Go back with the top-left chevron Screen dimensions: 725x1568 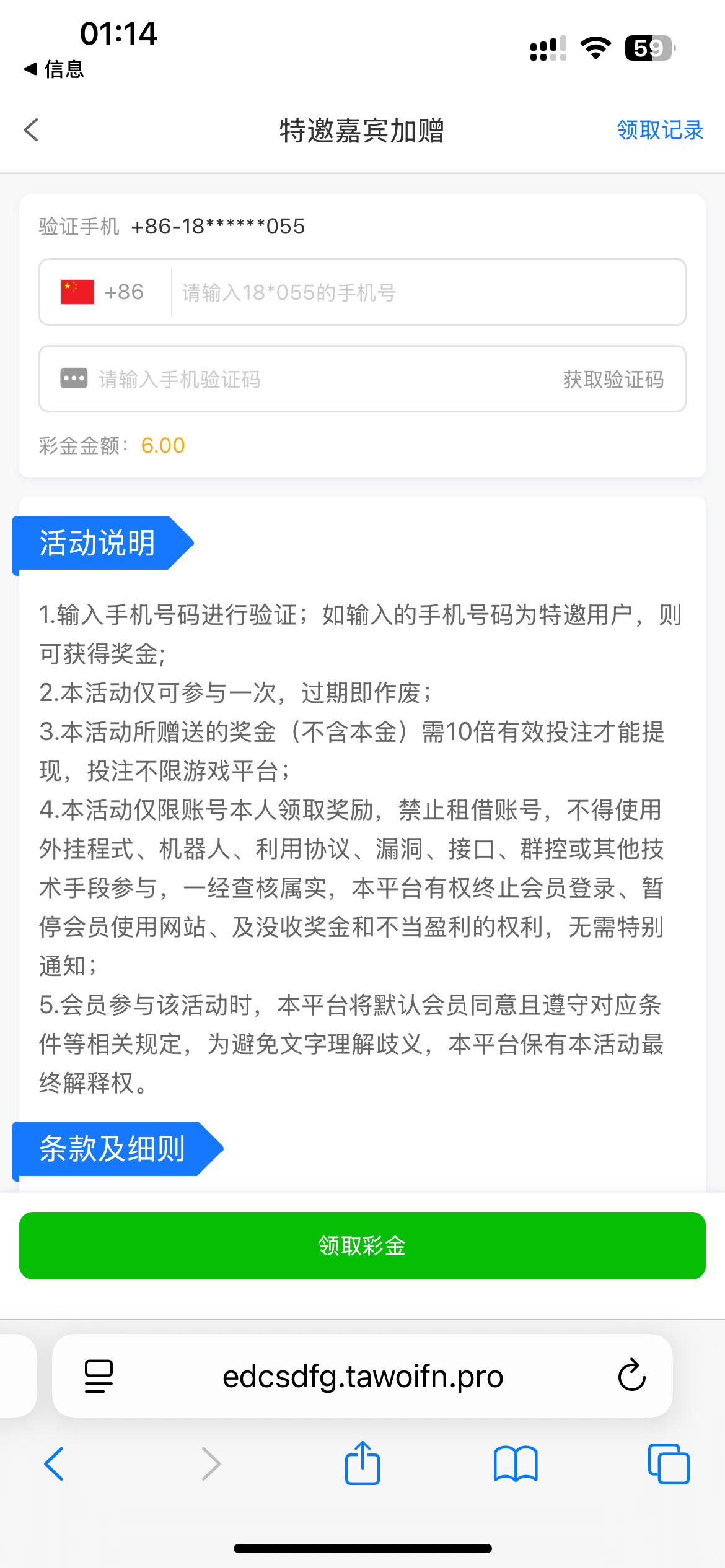pos(30,130)
